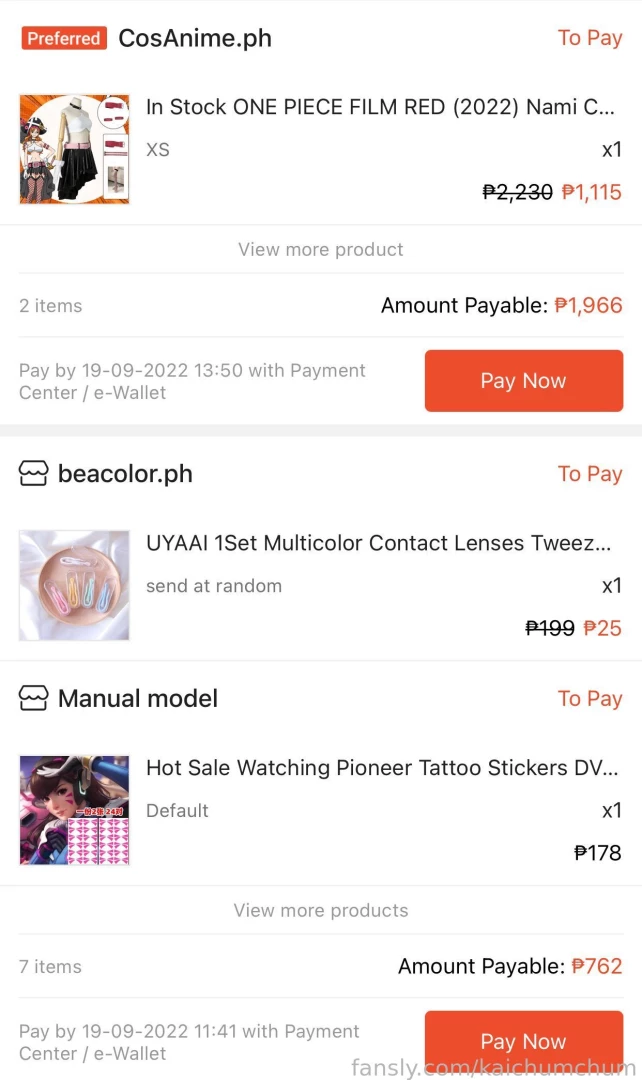Open the CosAnime.ph shop page
Viewport: 642px width, 1080px height.
coord(194,38)
